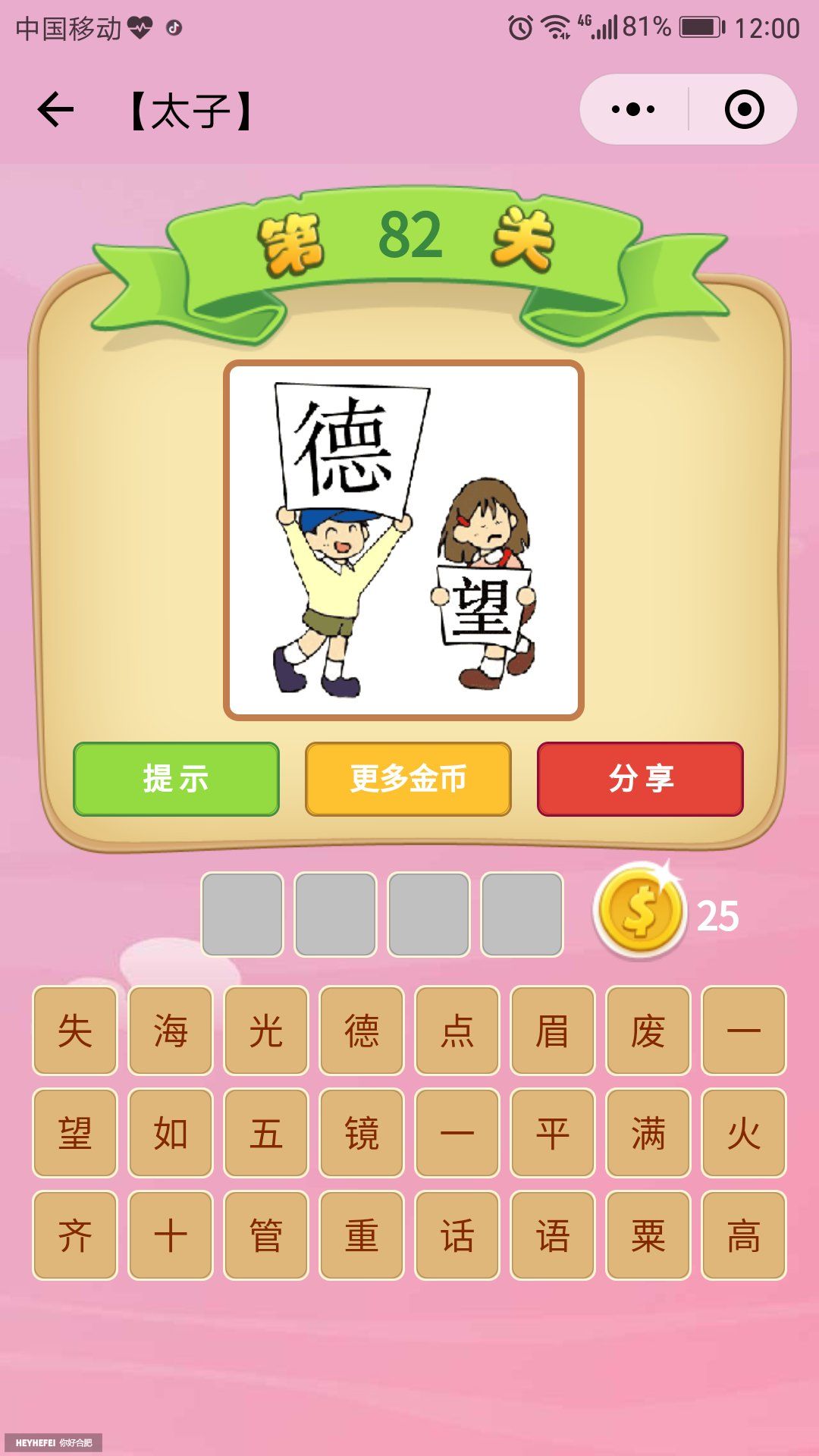Choose the 海 character tile
The image size is (819, 1456).
pos(171,1031)
